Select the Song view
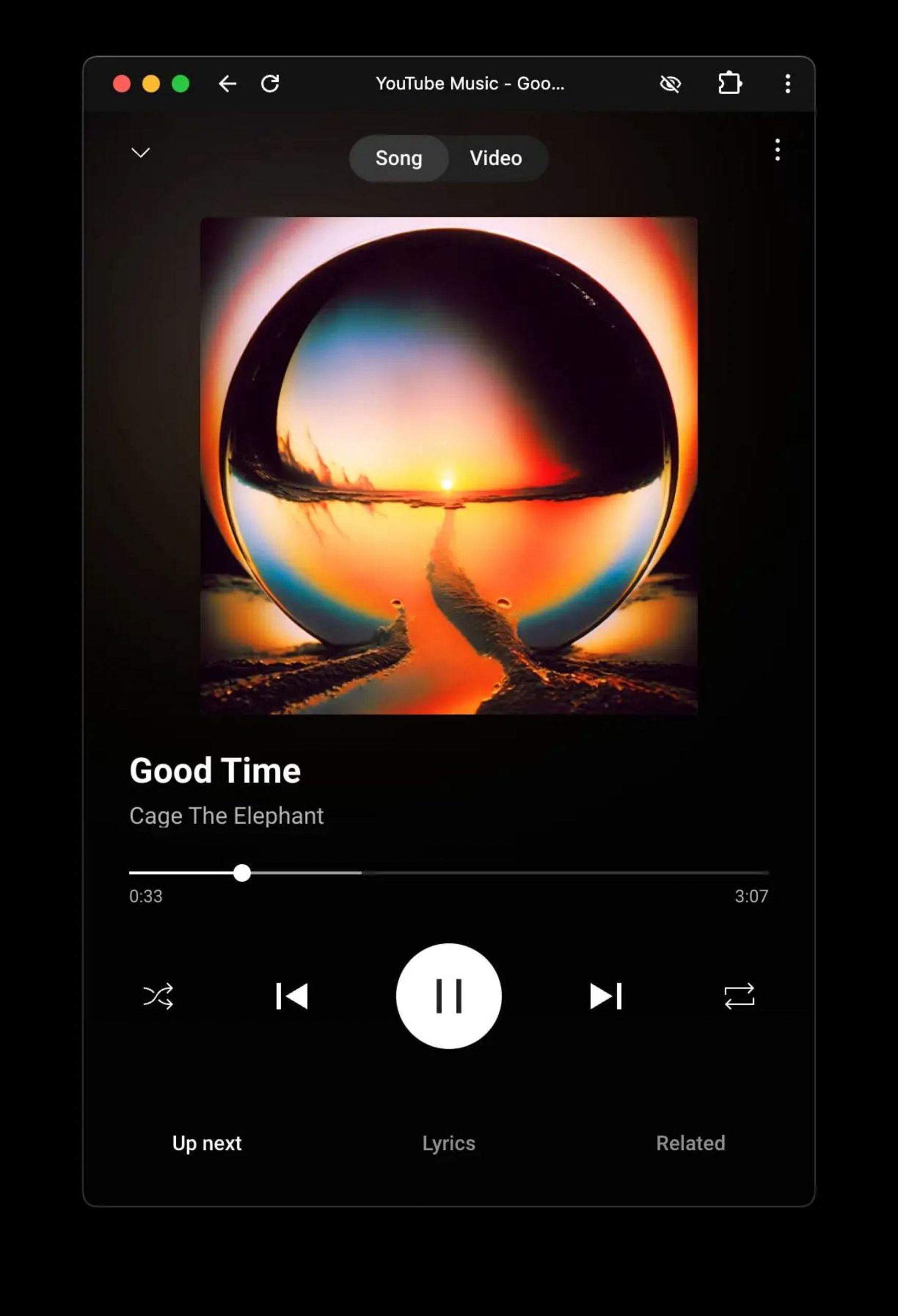Viewport: 898px width, 1316px height. coord(398,158)
